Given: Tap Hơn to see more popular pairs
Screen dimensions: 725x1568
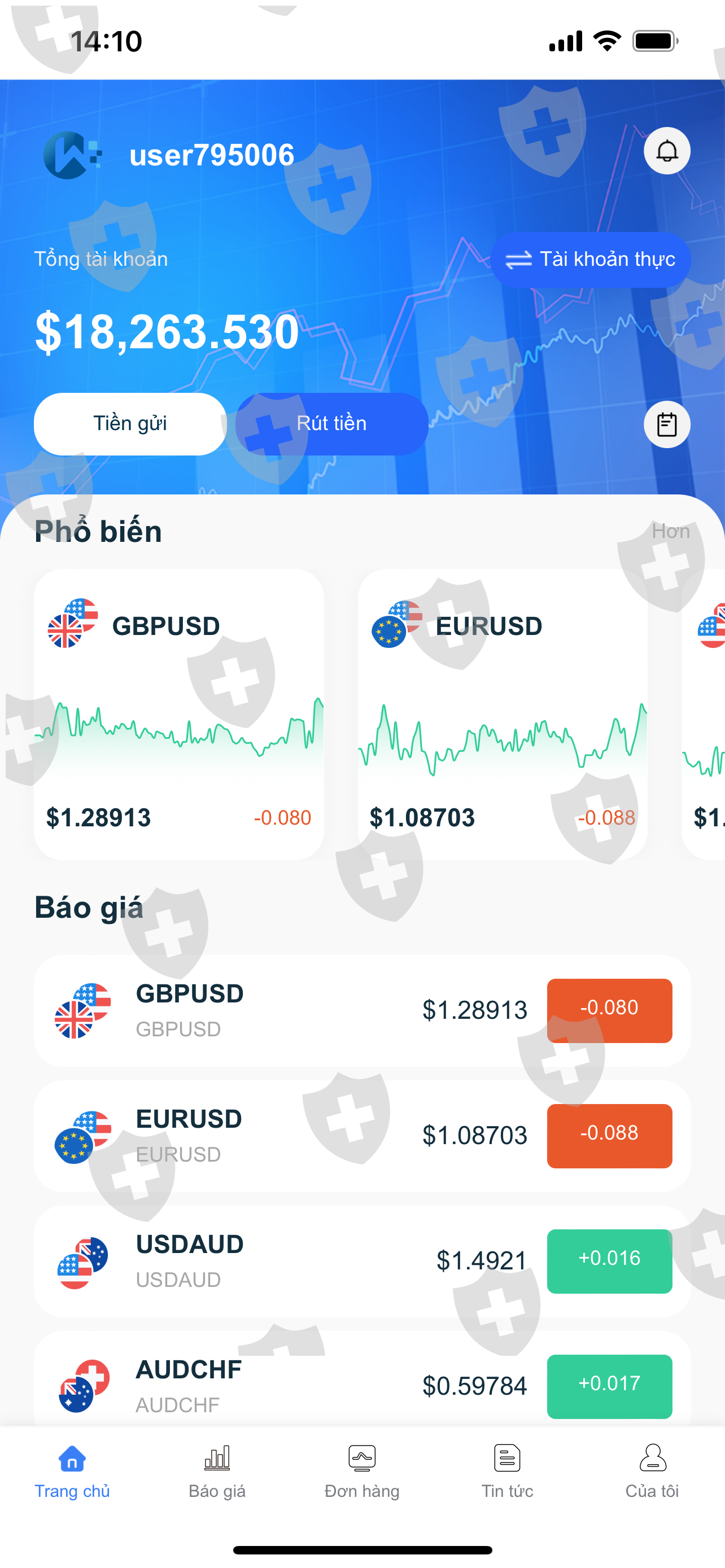Looking at the screenshot, I should pyautogui.click(x=670, y=531).
